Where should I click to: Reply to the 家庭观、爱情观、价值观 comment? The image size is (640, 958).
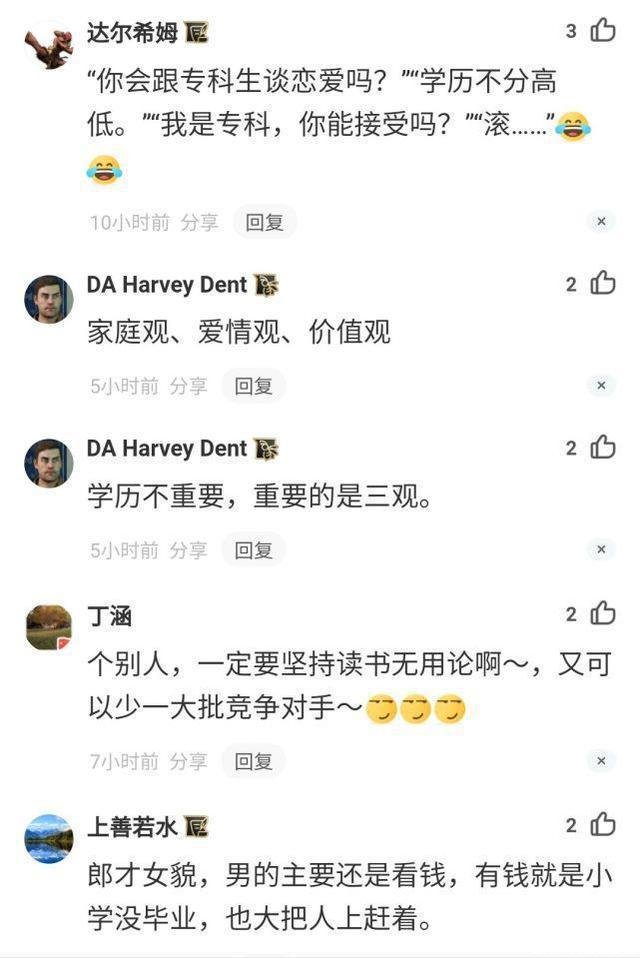(x=254, y=386)
